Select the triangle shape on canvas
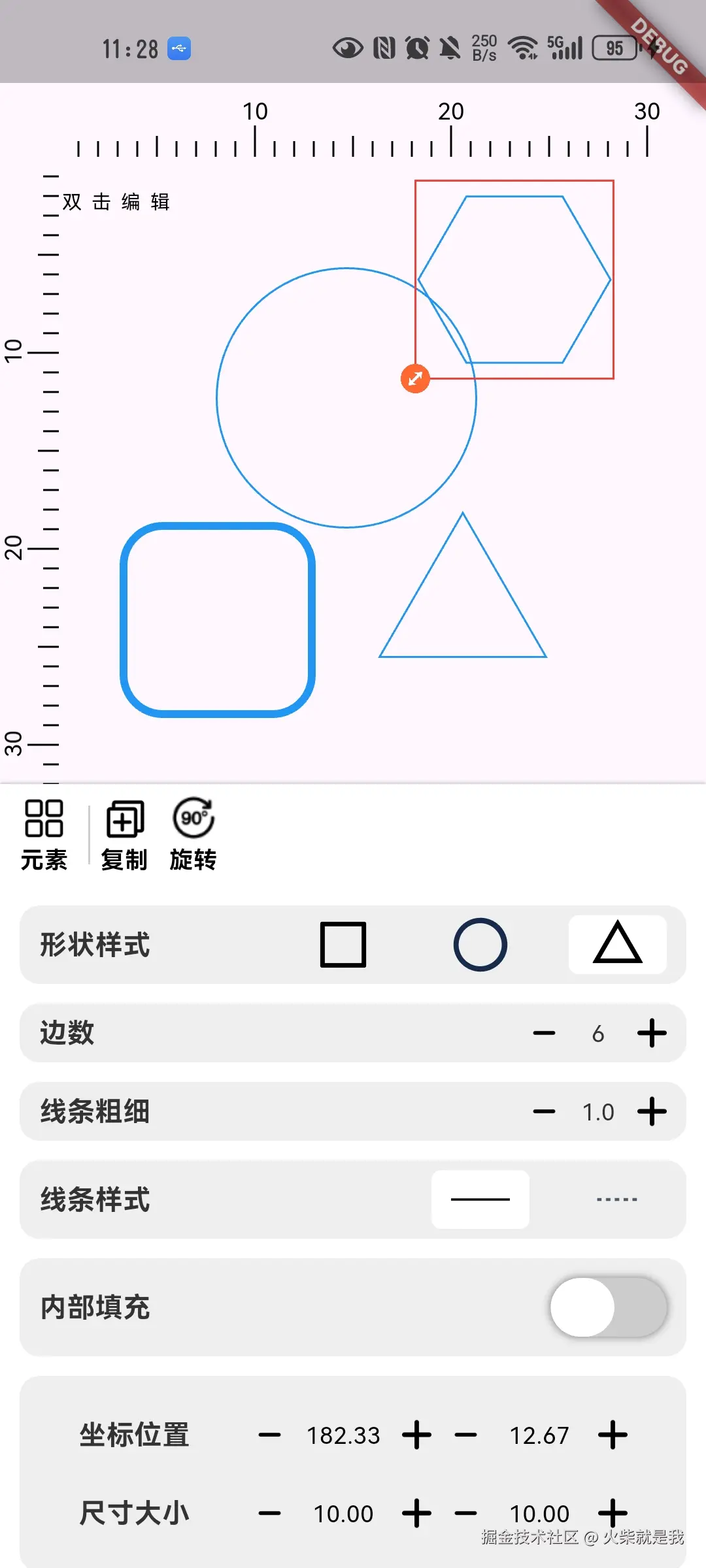The image size is (706, 1568). tap(463, 608)
